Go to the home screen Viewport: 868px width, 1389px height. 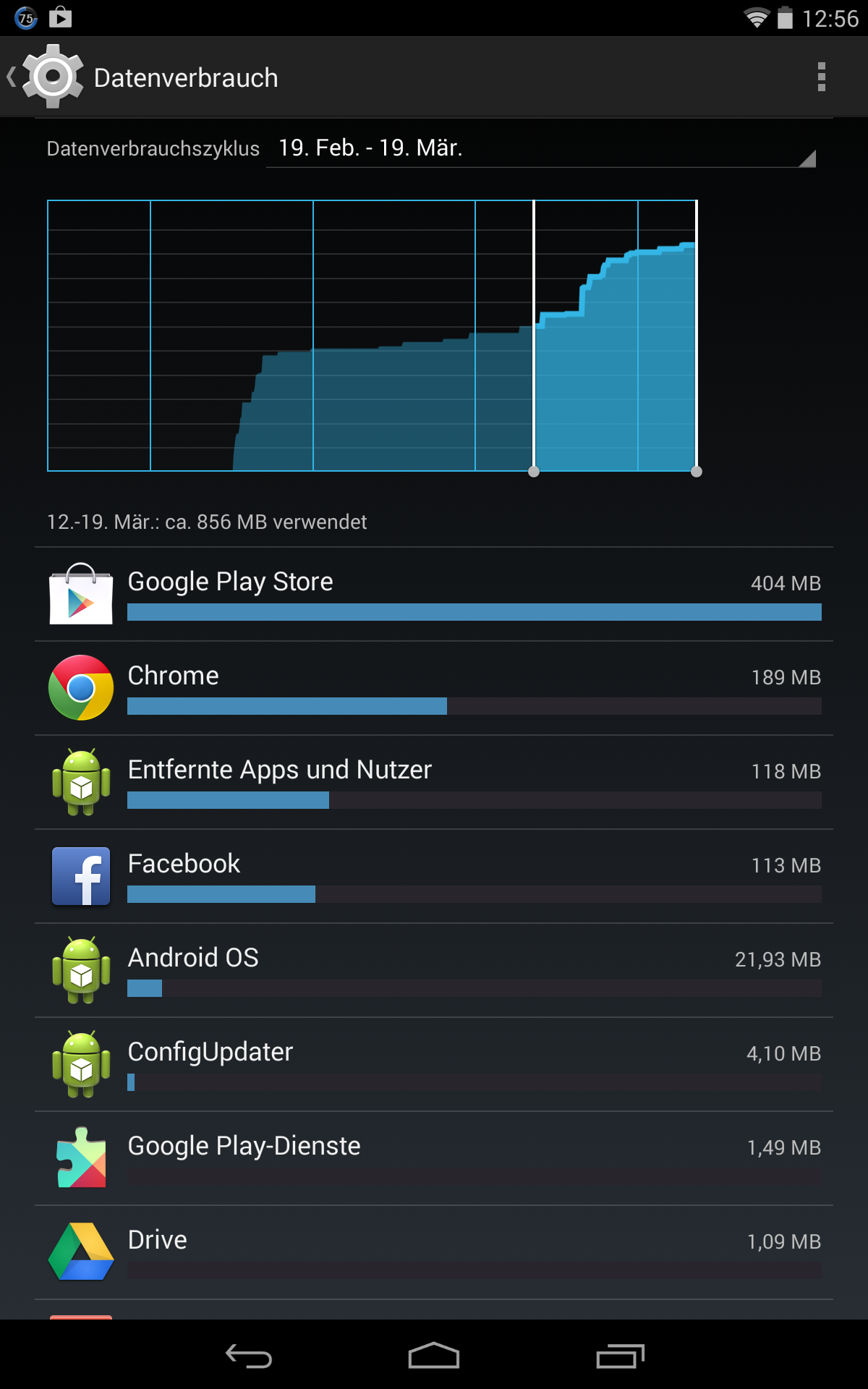[x=434, y=1356]
